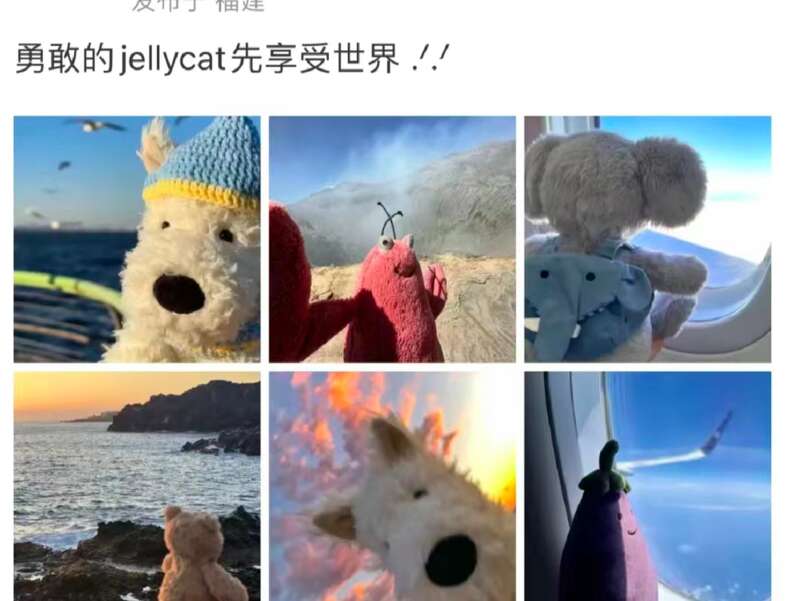
Task: View the elephant plush at airplane window photo
Action: pos(647,239)
